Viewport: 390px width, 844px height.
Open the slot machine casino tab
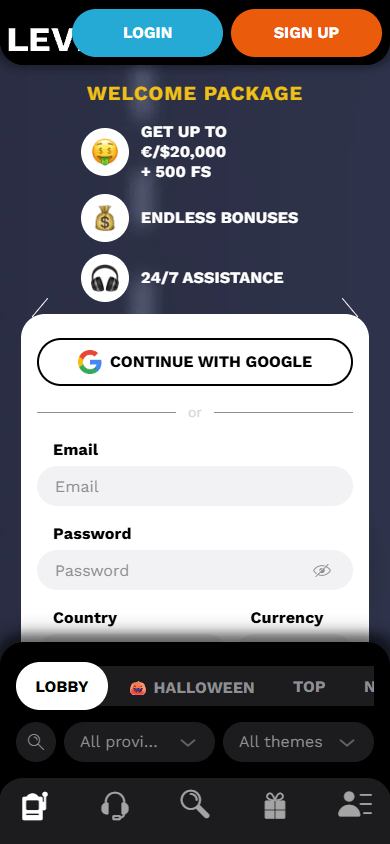click(35, 806)
